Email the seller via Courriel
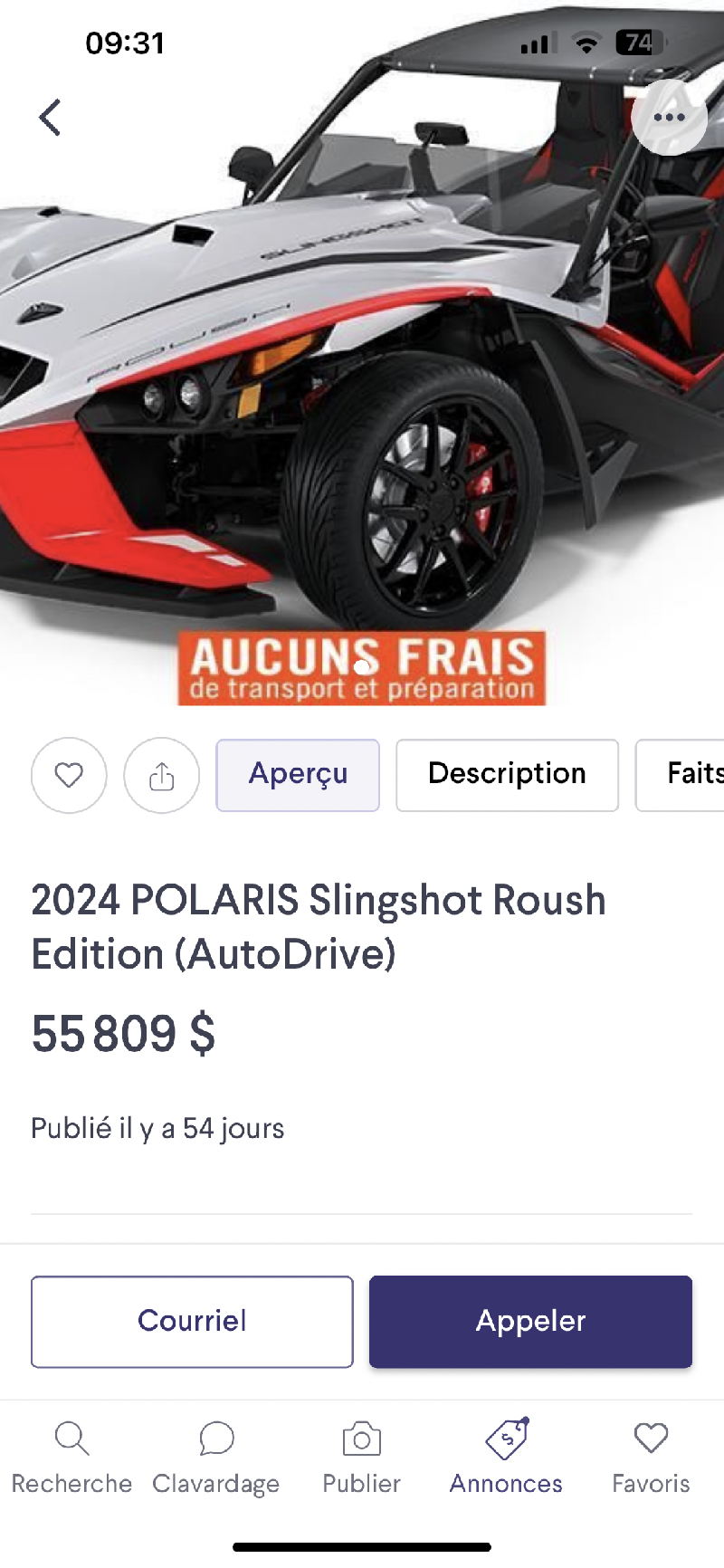The width and height of the screenshot is (724, 1568). (192, 1321)
